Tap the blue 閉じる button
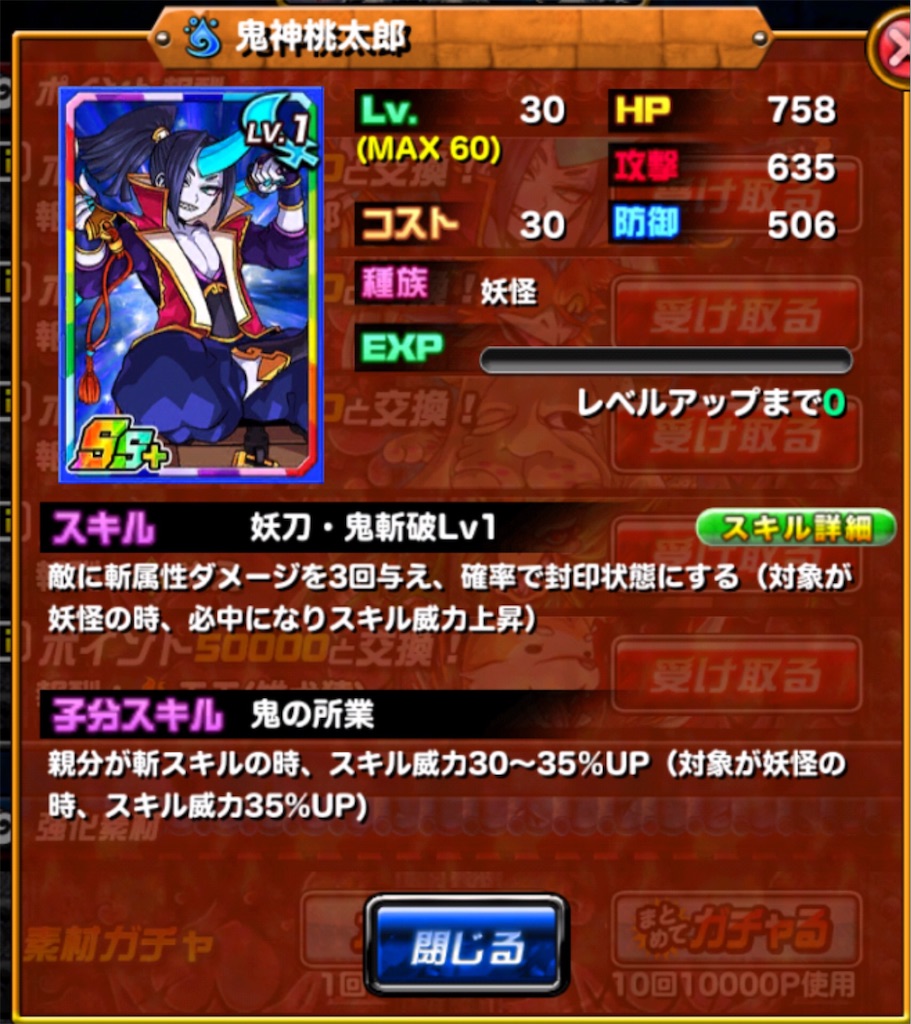This screenshot has width=911, height=1024. pos(466,944)
